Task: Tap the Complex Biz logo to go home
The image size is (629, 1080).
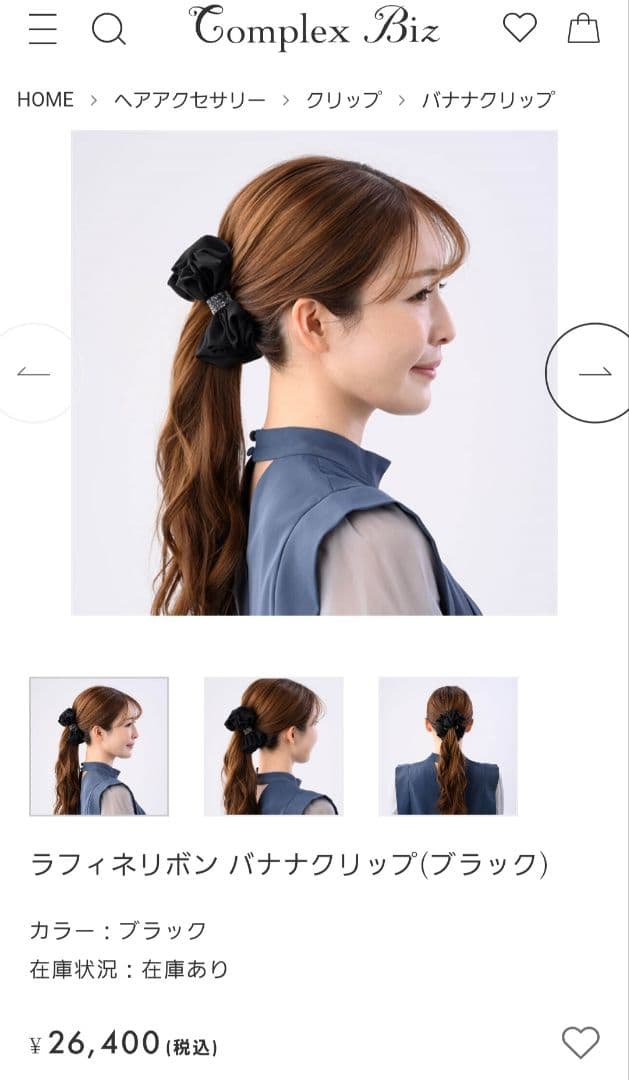Action: pyautogui.click(x=315, y=29)
